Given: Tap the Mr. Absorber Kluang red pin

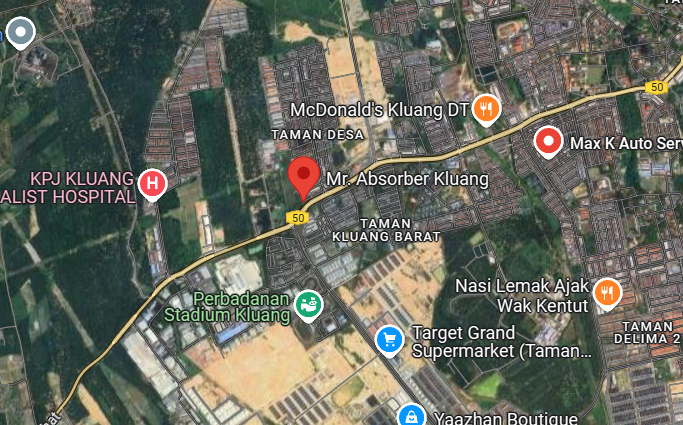Looking at the screenshot, I should coord(304,176).
